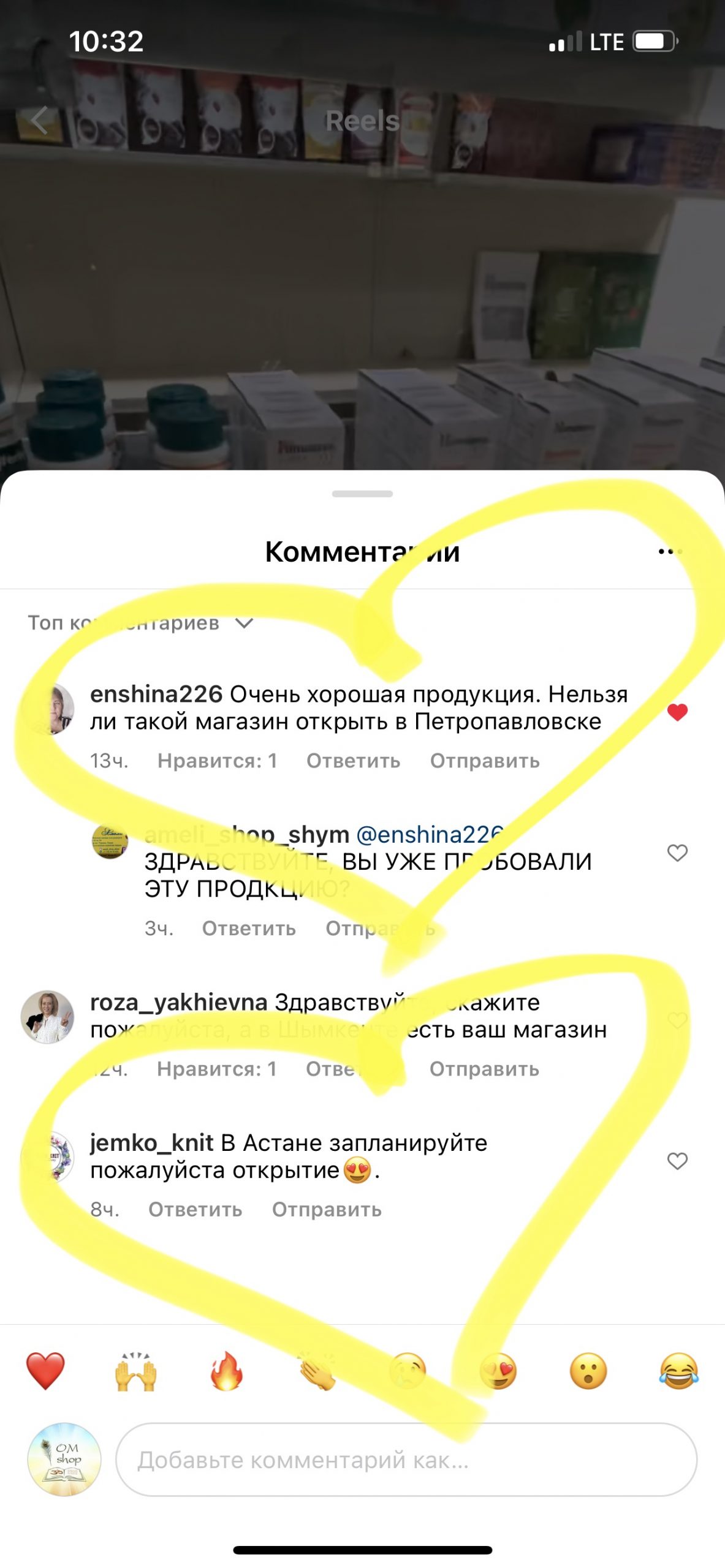
Task: Send jemko_knit's comment via Отправить
Action: point(327,1210)
